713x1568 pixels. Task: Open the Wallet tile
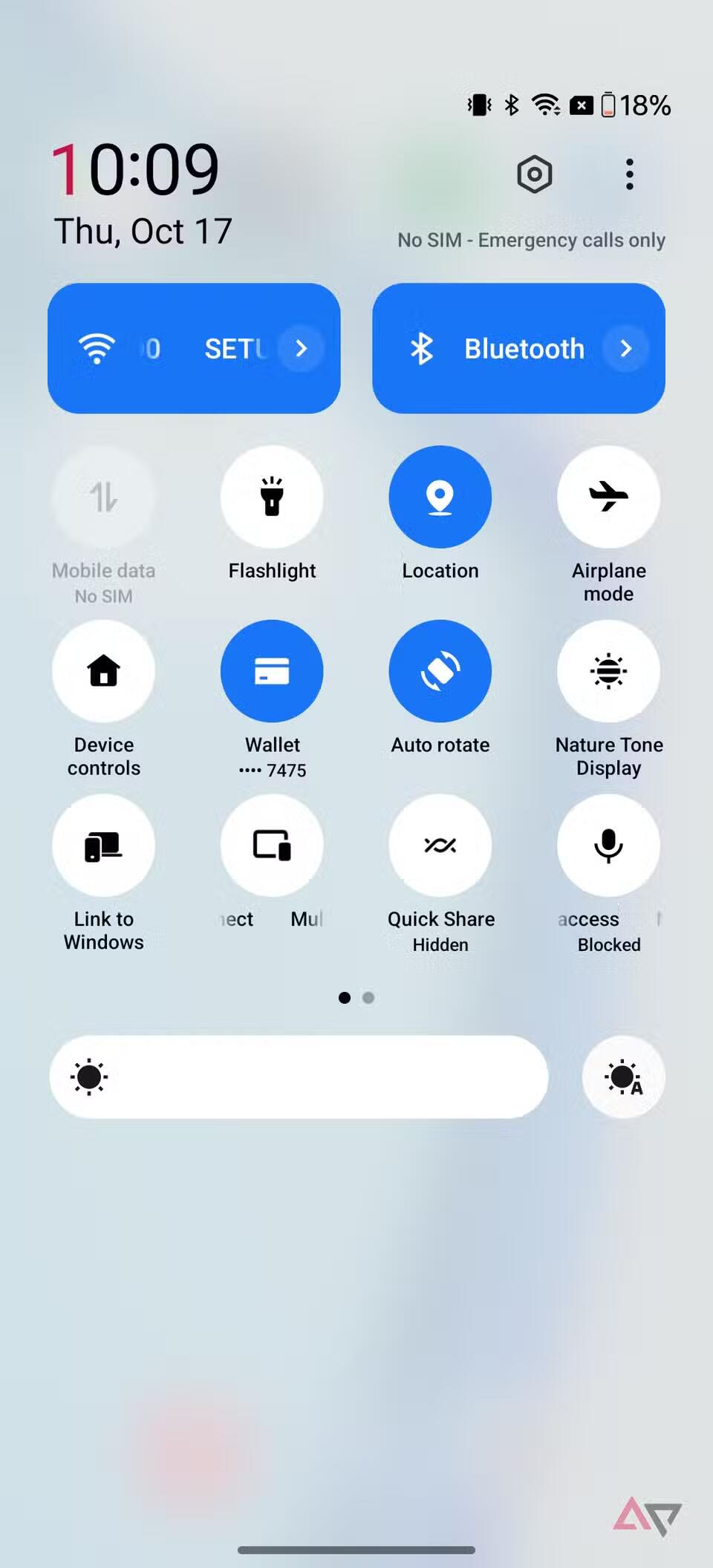click(x=272, y=671)
